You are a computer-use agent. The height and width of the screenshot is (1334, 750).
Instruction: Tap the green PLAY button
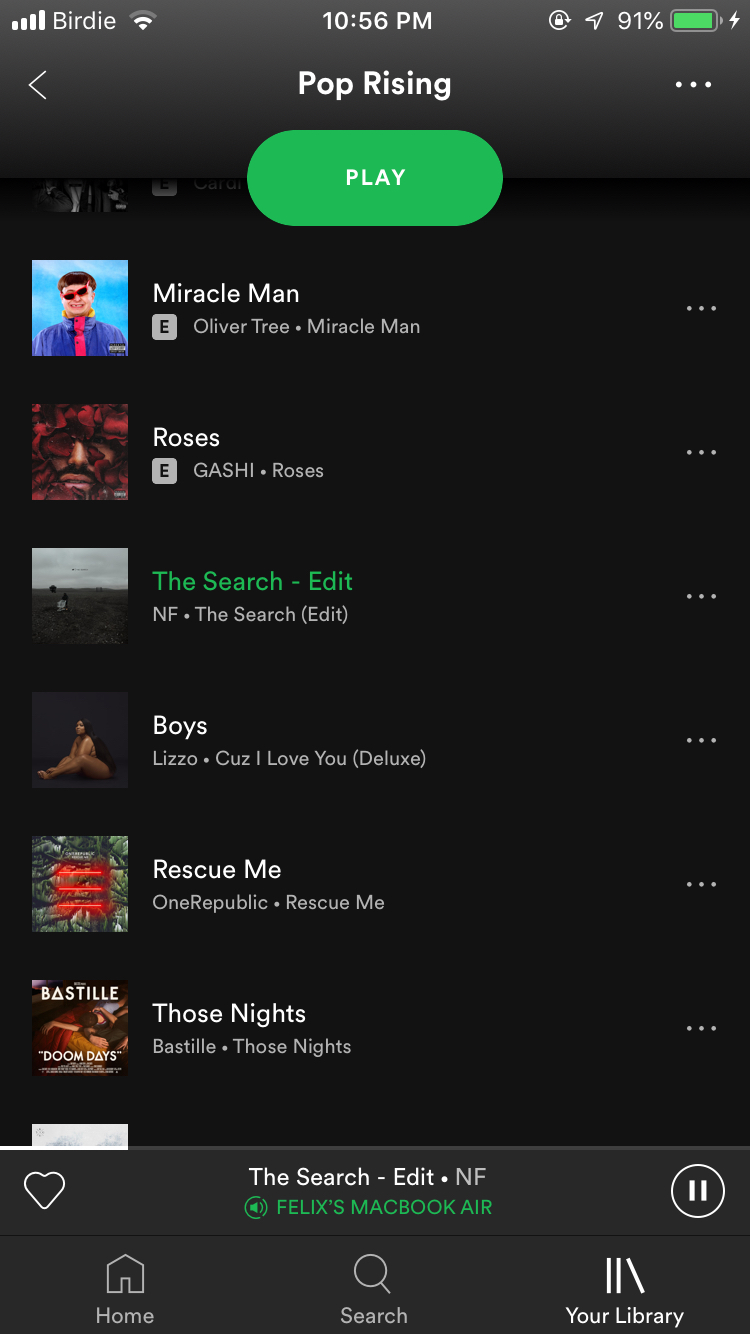(374, 178)
